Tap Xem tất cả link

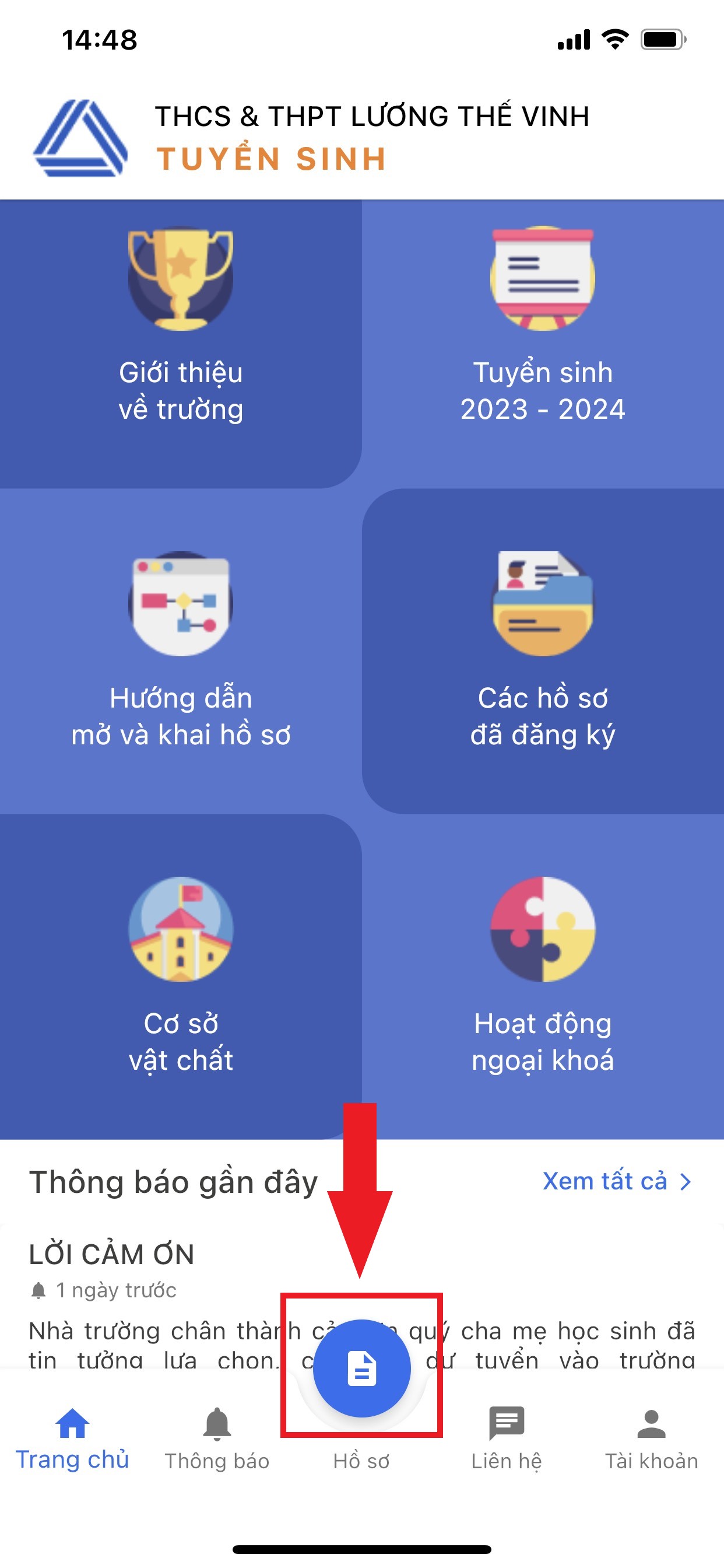coord(616,1181)
